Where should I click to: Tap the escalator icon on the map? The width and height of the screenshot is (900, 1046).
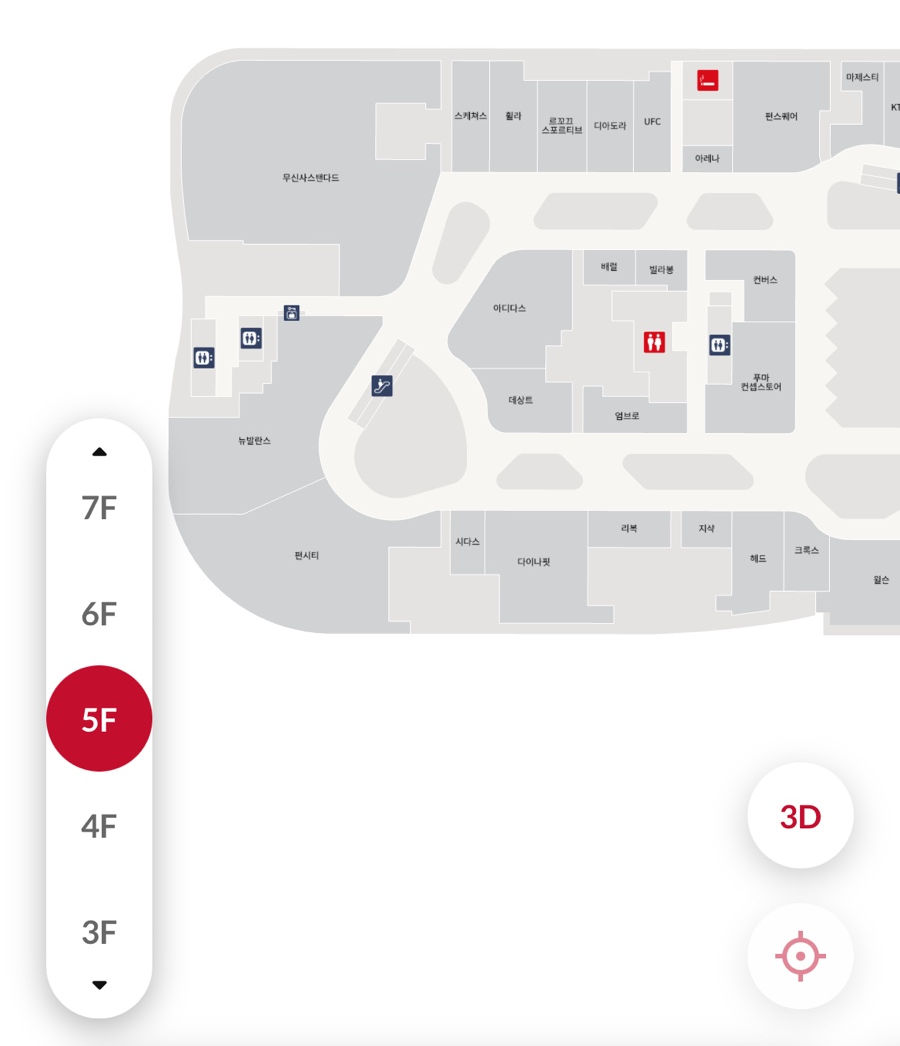click(x=381, y=385)
